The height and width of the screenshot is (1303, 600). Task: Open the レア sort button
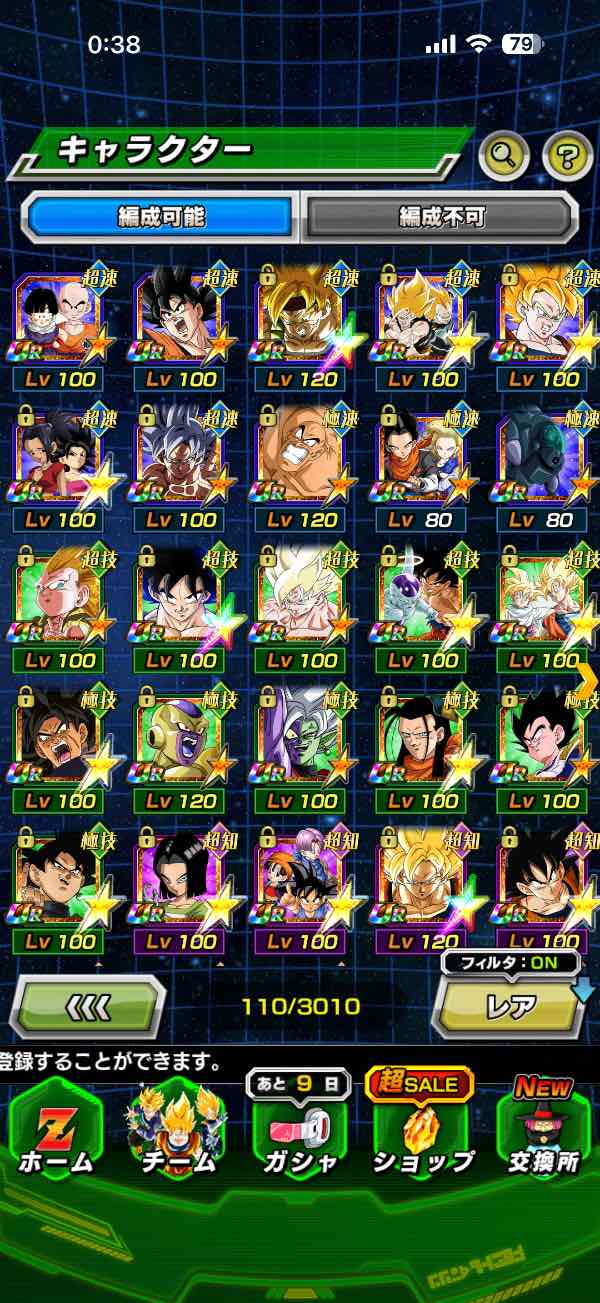click(x=511, y=1005)
